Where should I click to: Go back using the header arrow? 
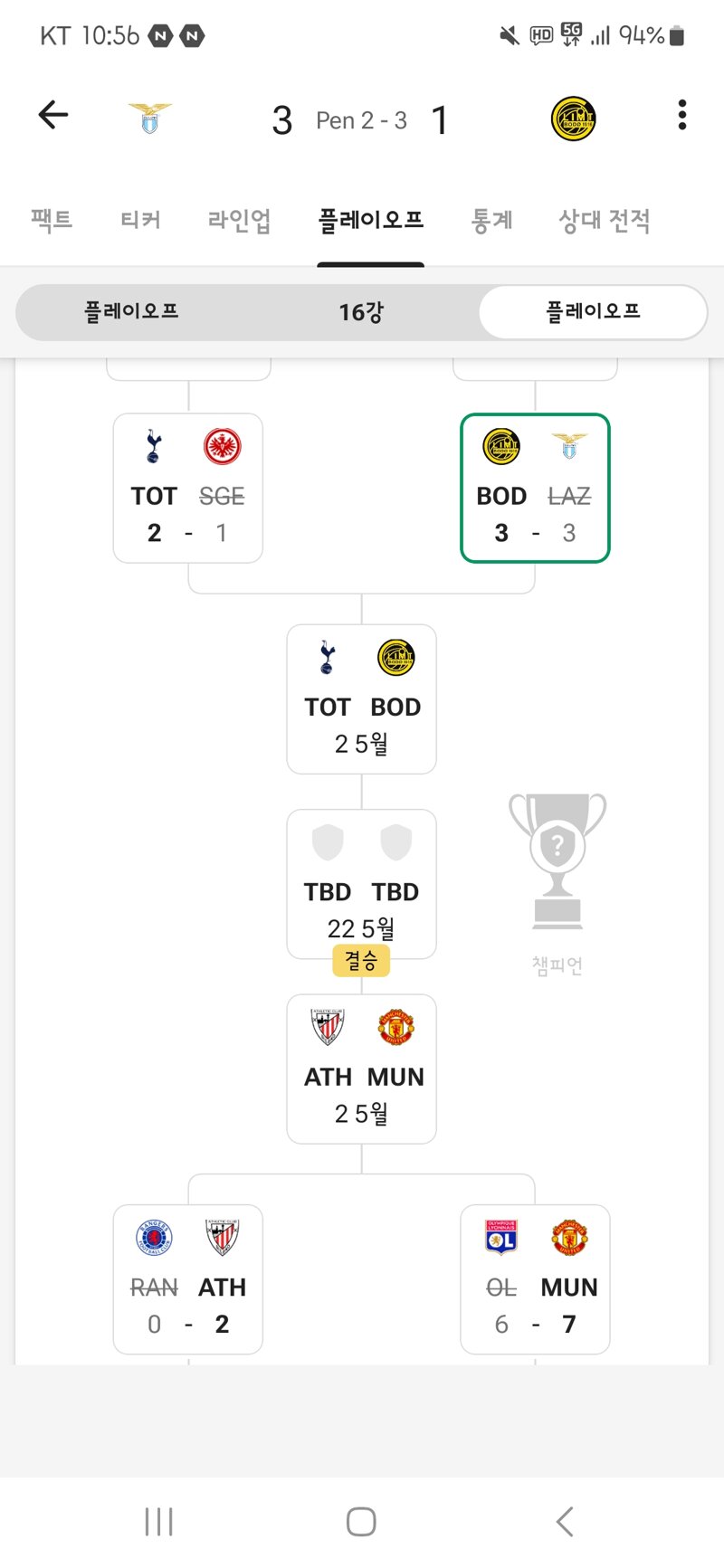[53, 115]
